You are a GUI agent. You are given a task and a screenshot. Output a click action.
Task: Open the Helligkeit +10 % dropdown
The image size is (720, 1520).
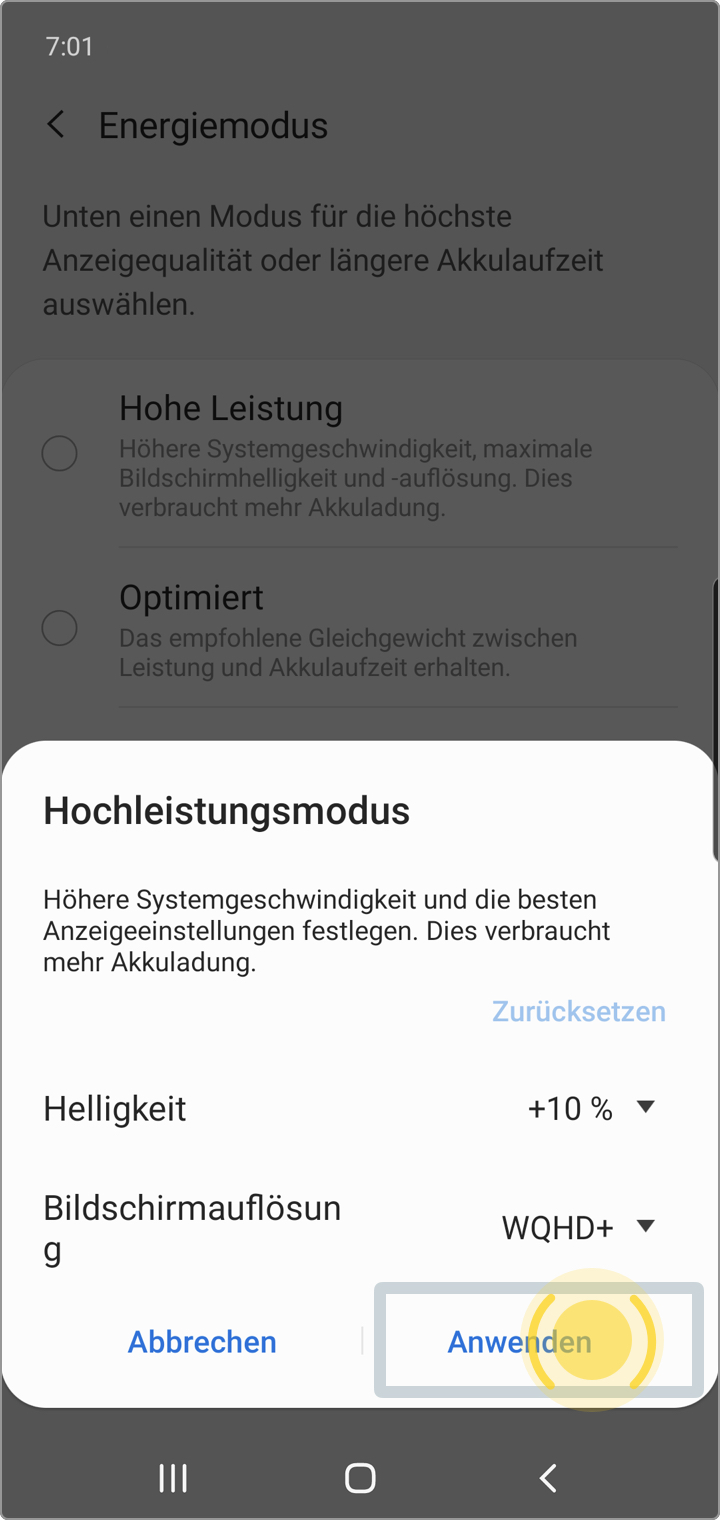pos(590,1108)
